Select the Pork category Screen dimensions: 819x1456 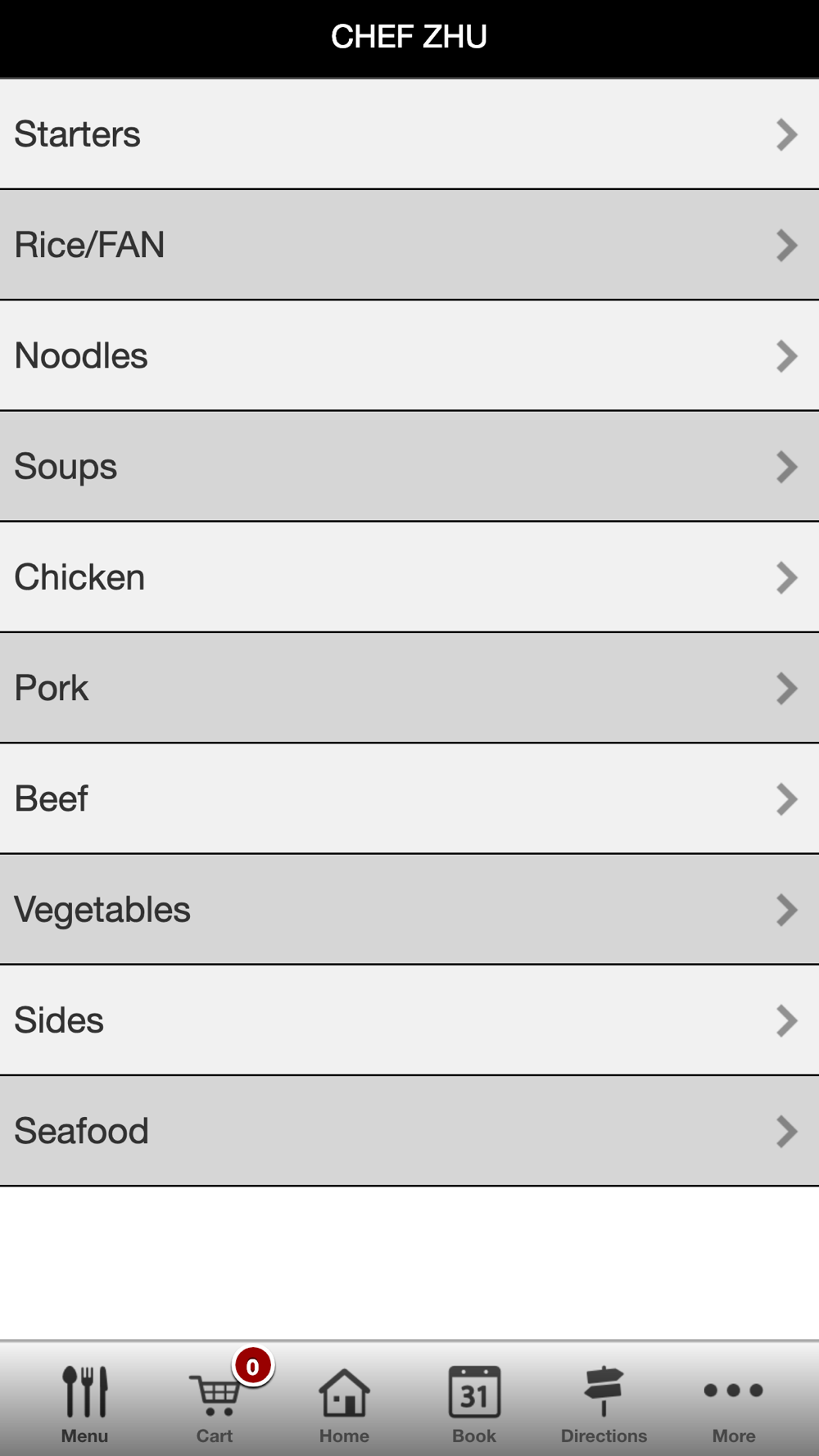point(409,688)
